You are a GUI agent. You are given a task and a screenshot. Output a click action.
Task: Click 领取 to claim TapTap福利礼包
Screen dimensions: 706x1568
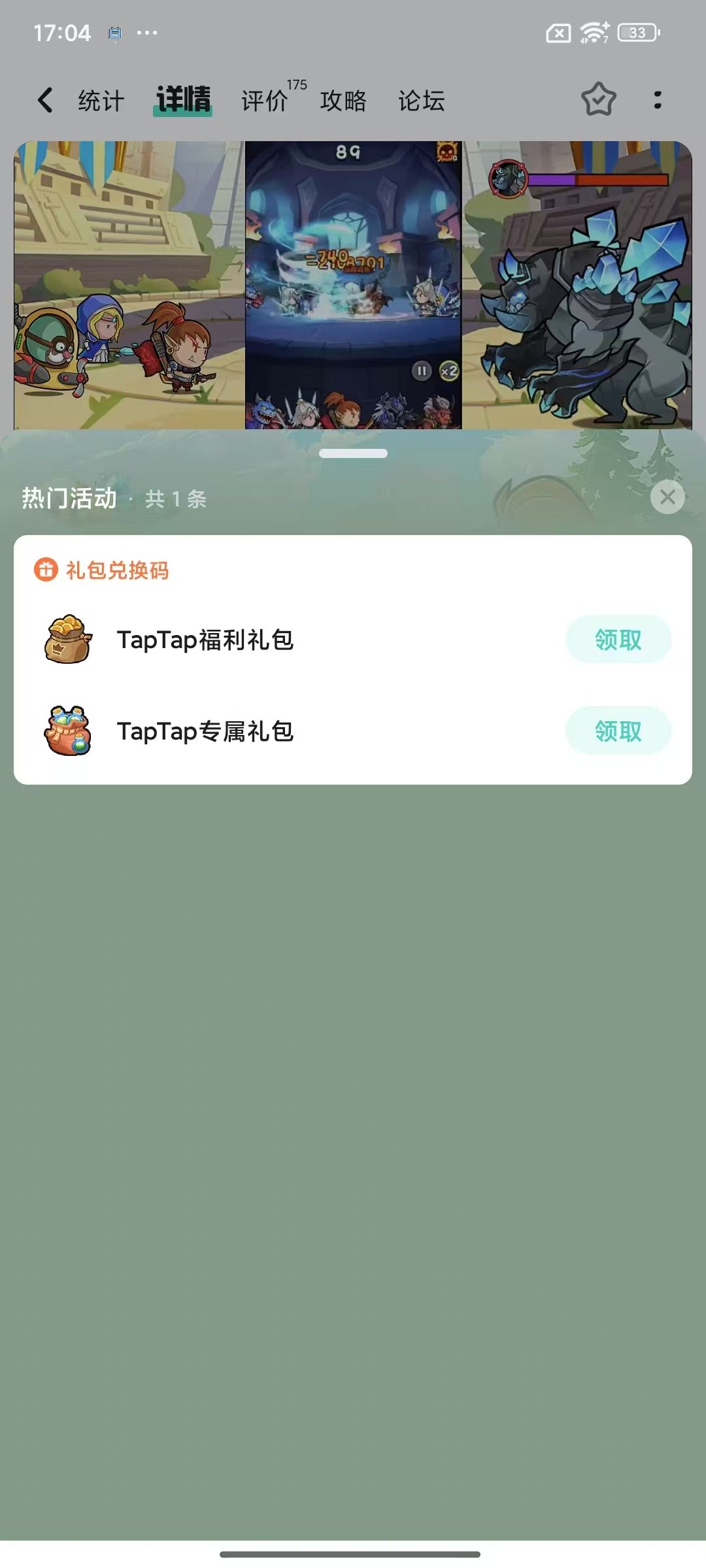click(x=618, y=639)
